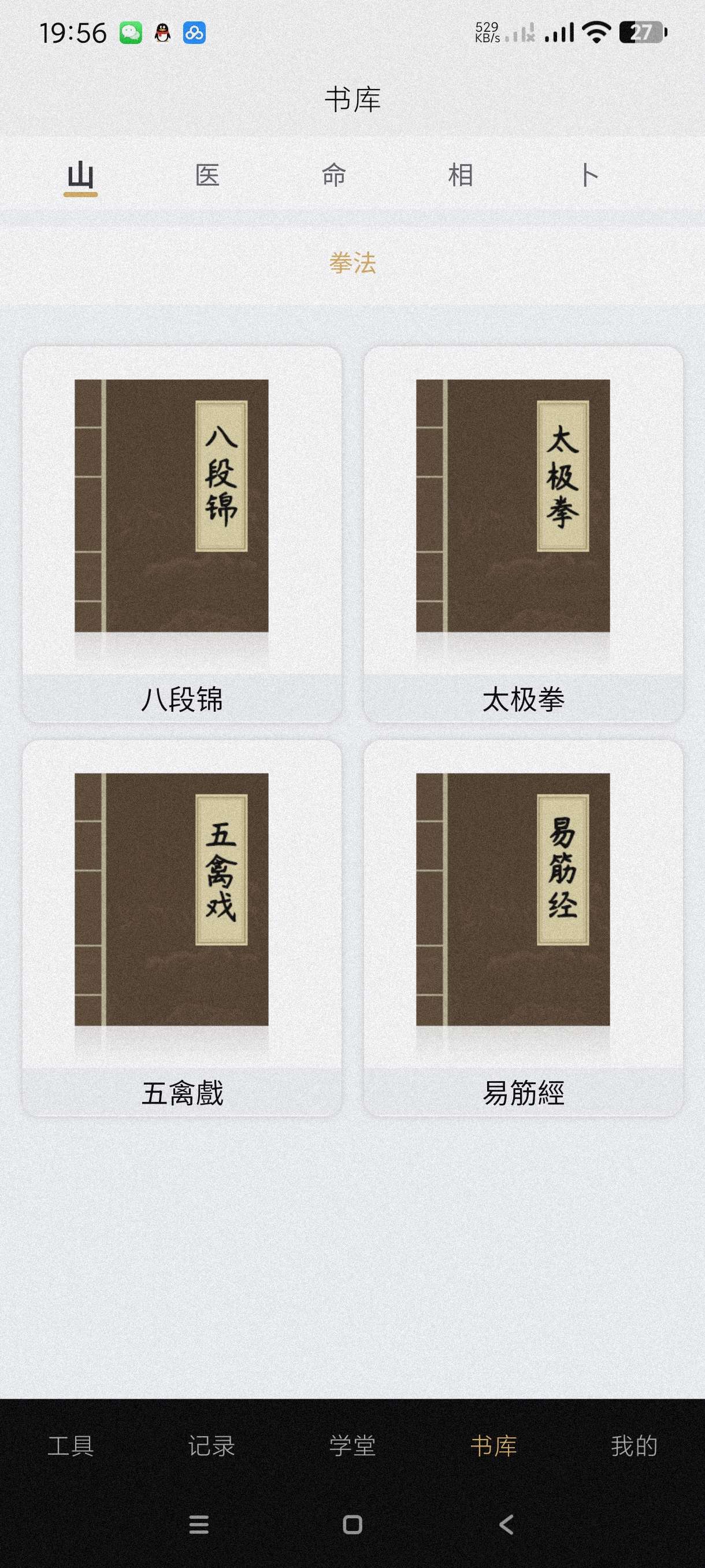Open the 八段锦 book
The width and height of the screenshot is (705, 1568).
pyautogui.click(x=182, y=534)
